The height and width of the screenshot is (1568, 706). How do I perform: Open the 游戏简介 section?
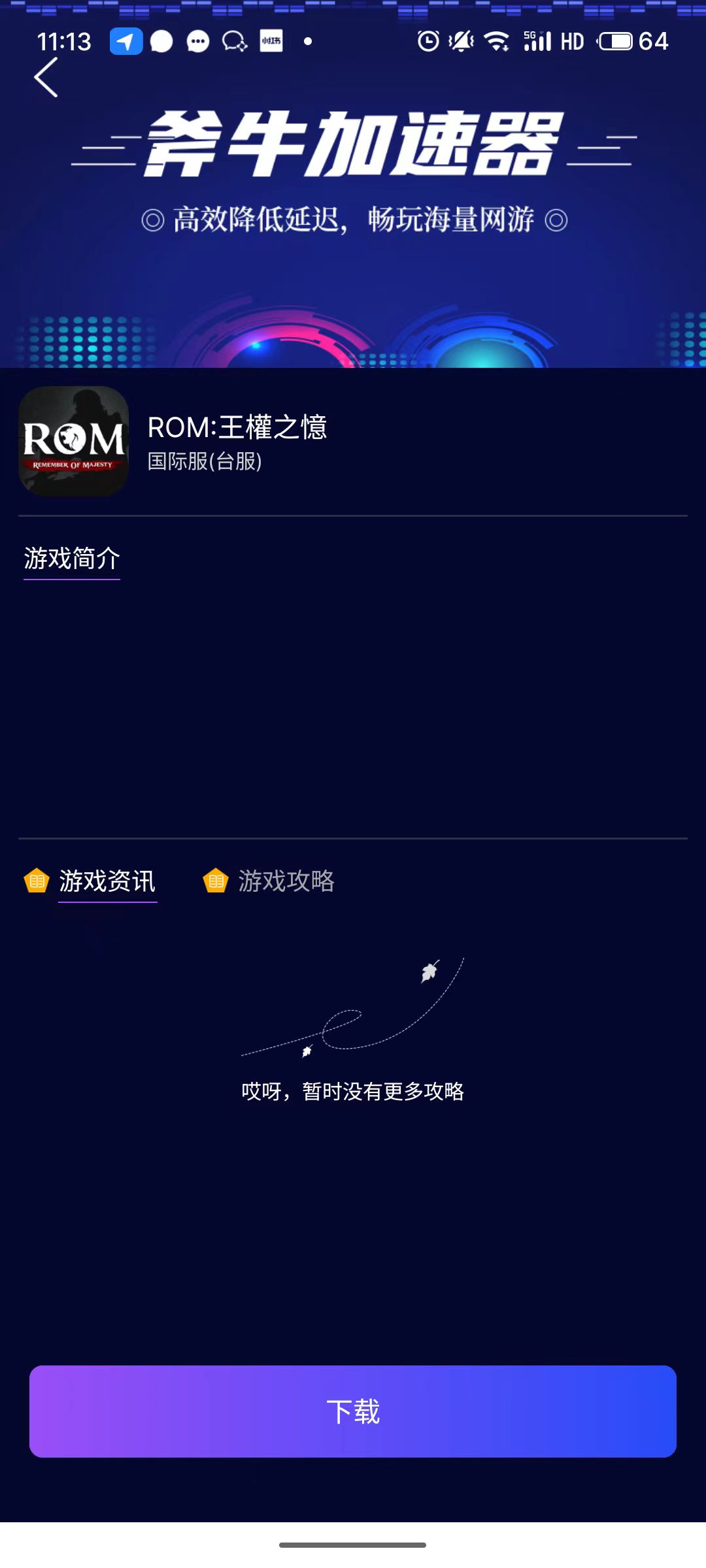(71, 559)
